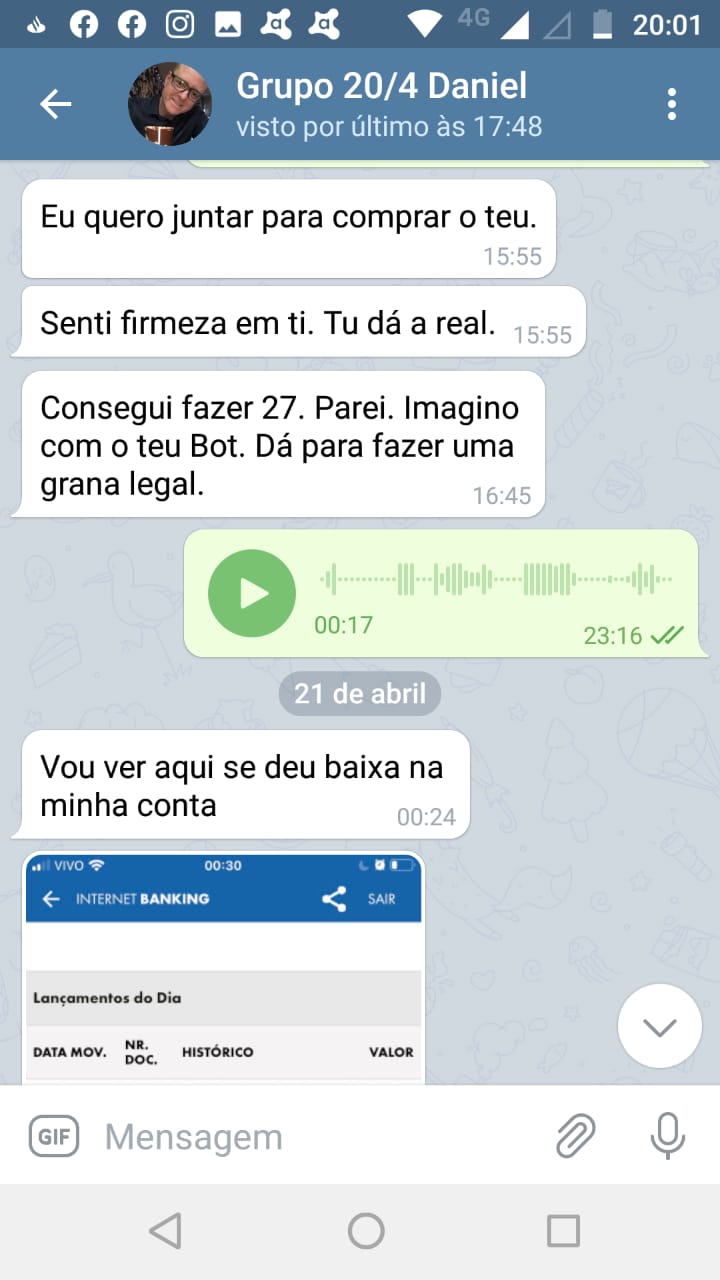Open the GIF picker

tap(54, 1136)
